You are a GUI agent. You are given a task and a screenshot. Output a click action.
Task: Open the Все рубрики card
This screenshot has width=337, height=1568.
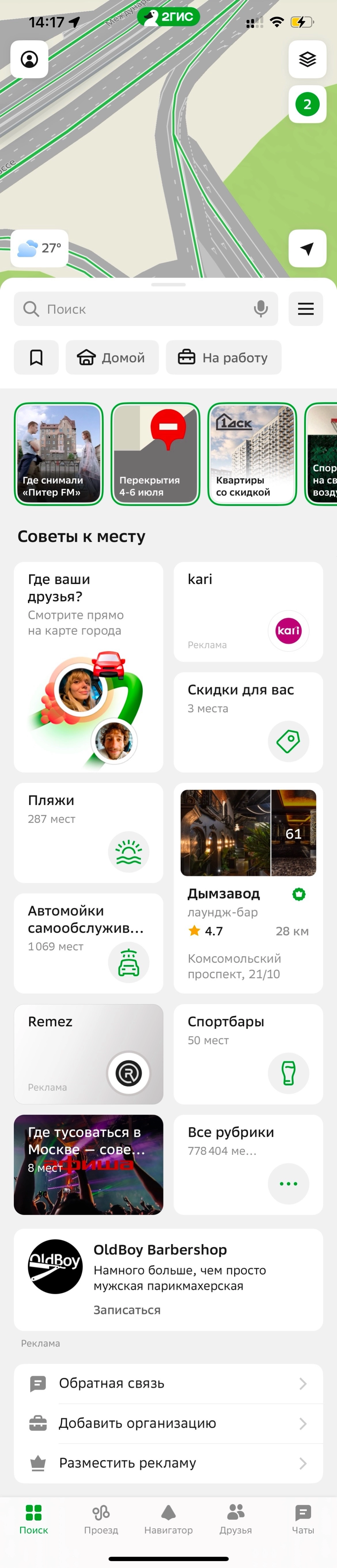pyautogui.click(x=248, y=1164)
